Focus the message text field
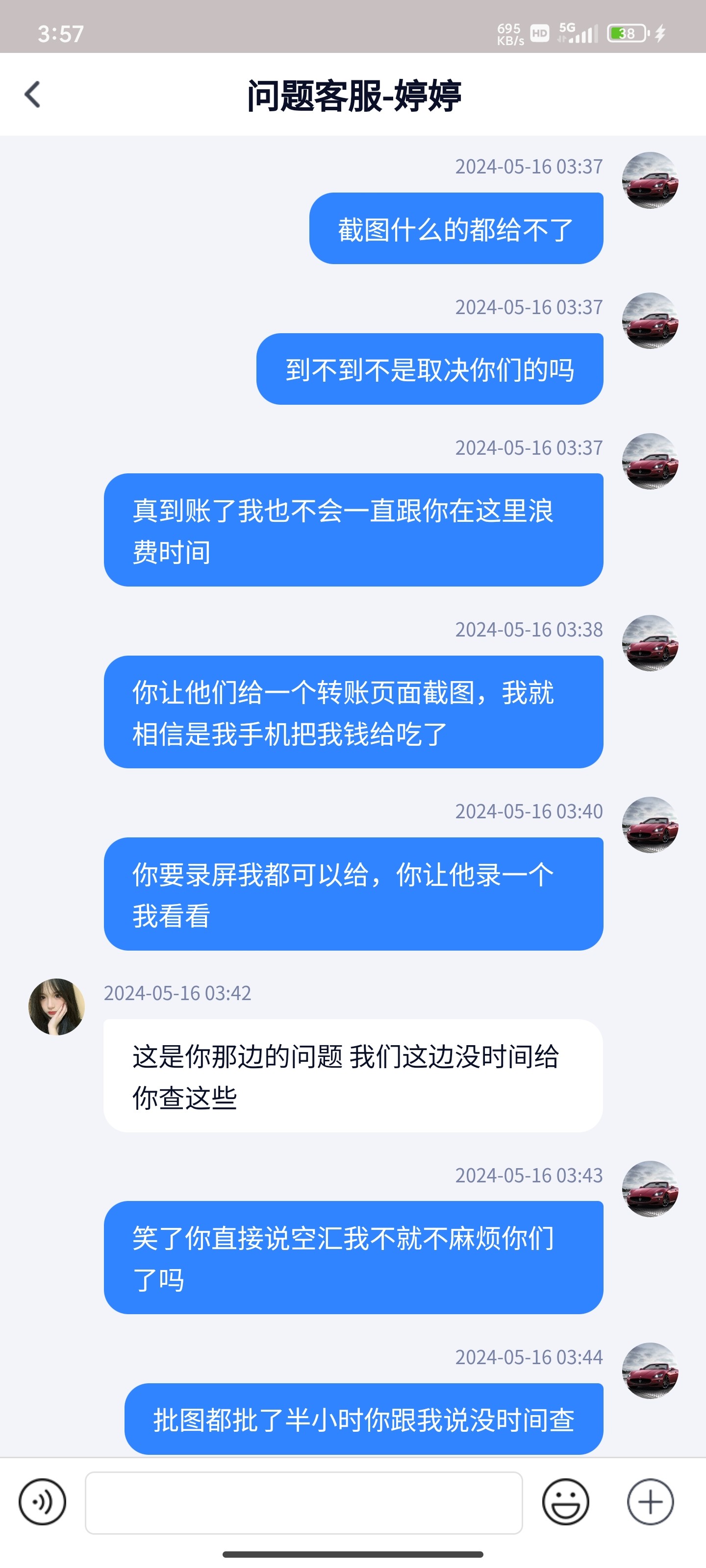 point(303,1502)
